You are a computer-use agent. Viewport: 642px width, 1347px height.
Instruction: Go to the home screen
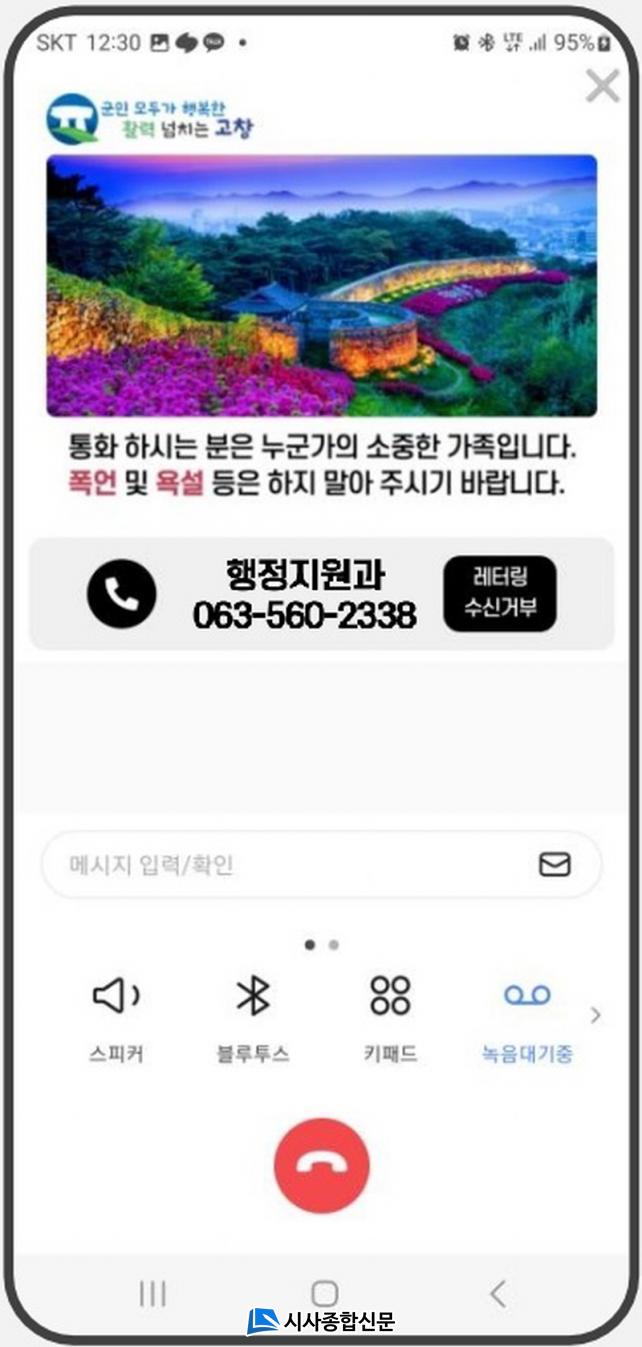click(324, 1293)
